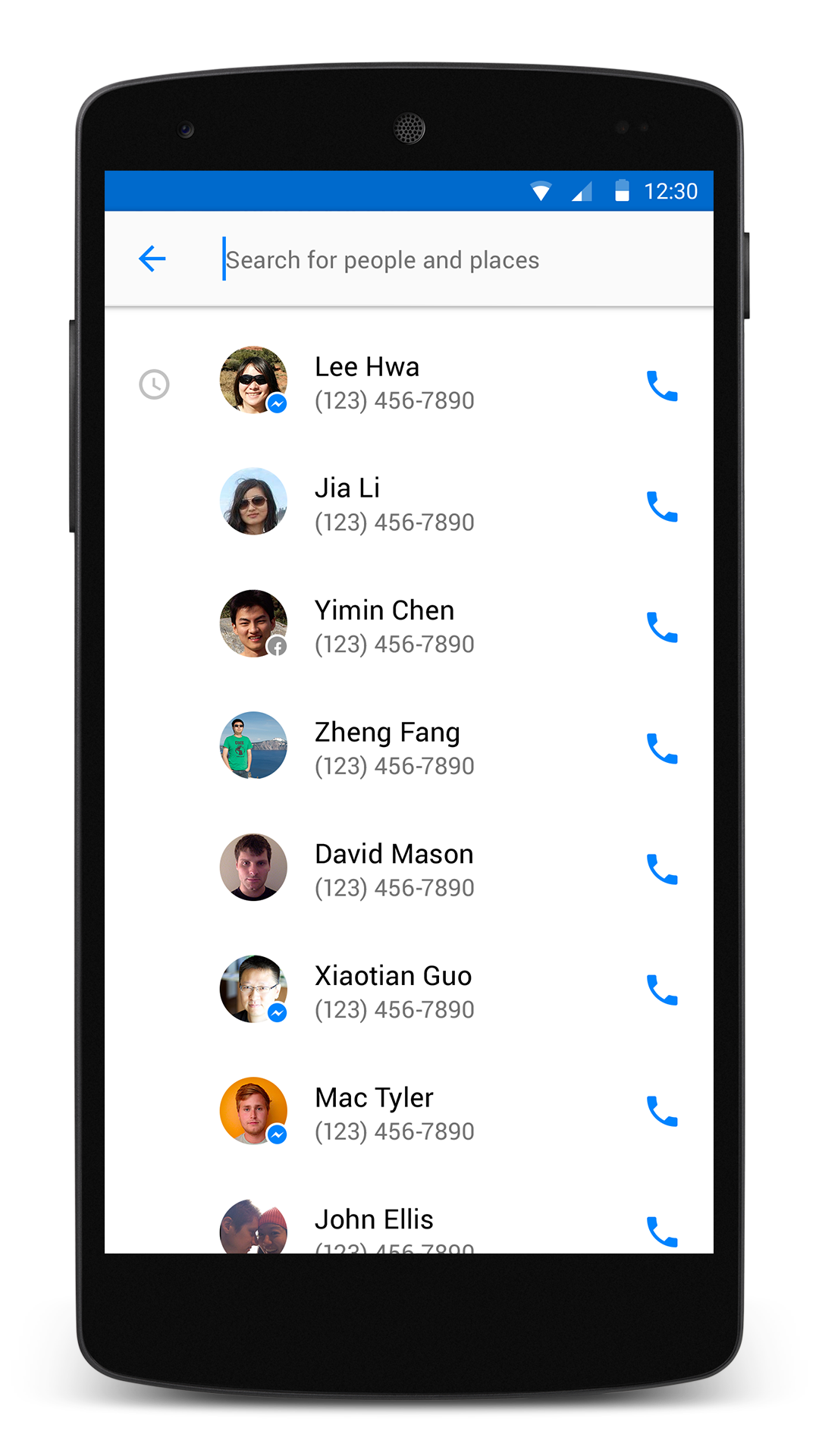The image size is (819, 1456).
Task: Call Jia Li with the phone icon
Action: [662, 507]
